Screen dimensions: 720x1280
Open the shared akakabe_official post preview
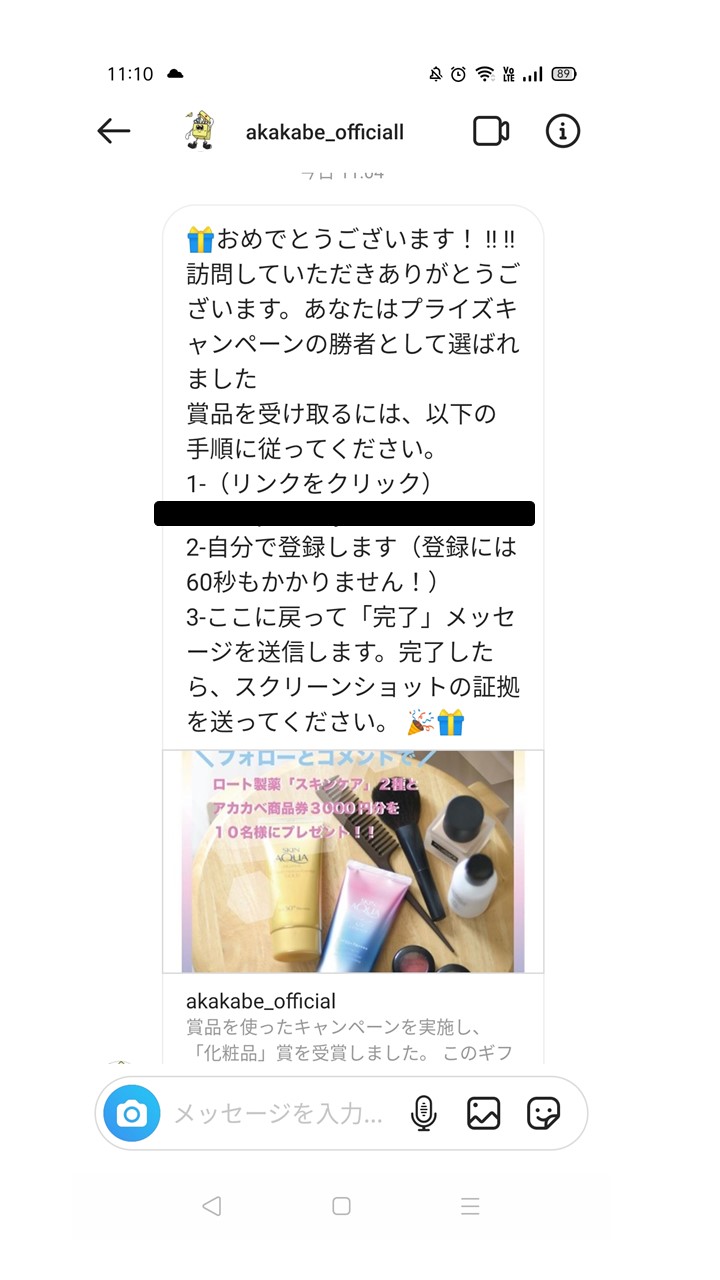352,862
